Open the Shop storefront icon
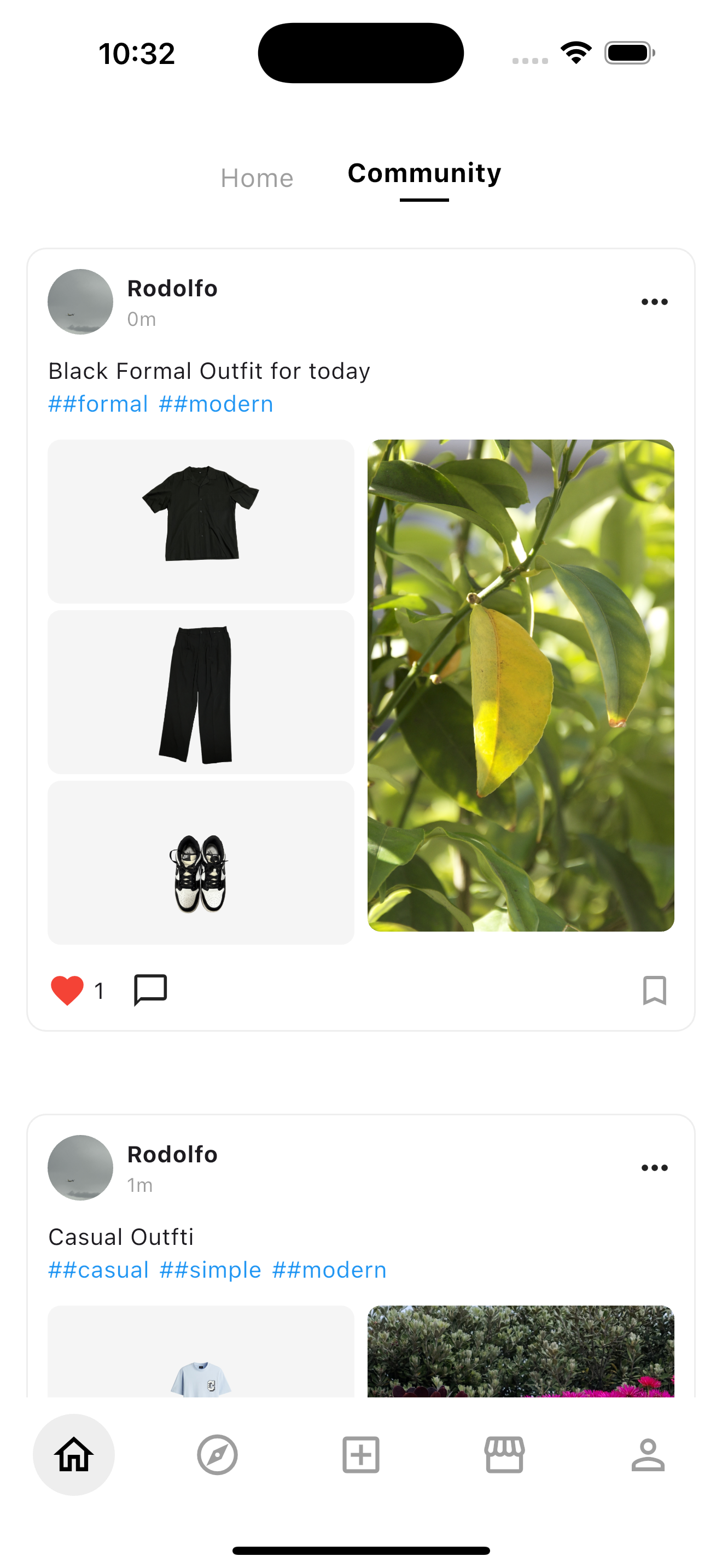The height and width of the screenshot is (1568, 722). (505, 1455)
